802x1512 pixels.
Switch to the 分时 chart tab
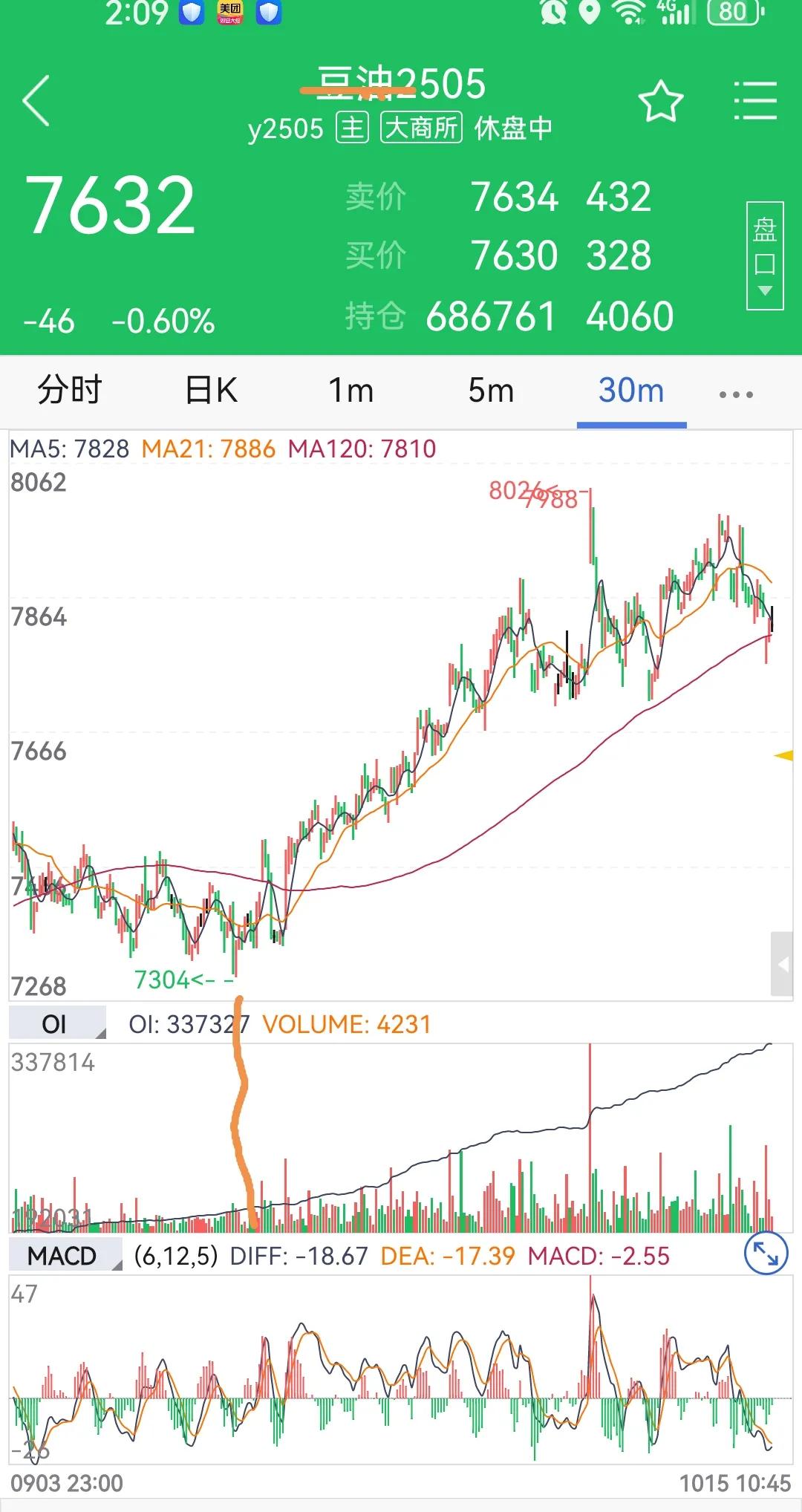point(69,391)
